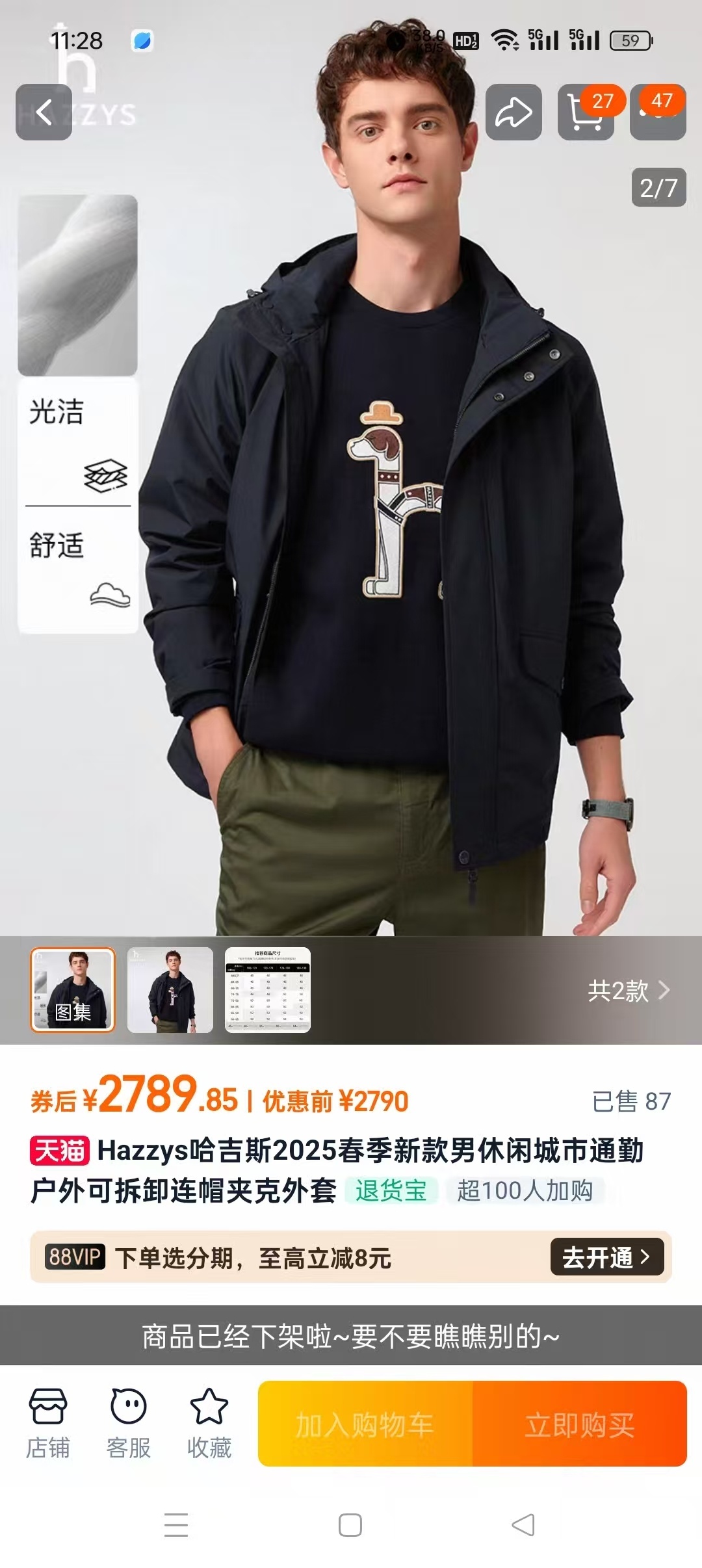702x1568 pixels.
Task: Tap 去开通 to activate 88VIP
Action: point(606,1257)
